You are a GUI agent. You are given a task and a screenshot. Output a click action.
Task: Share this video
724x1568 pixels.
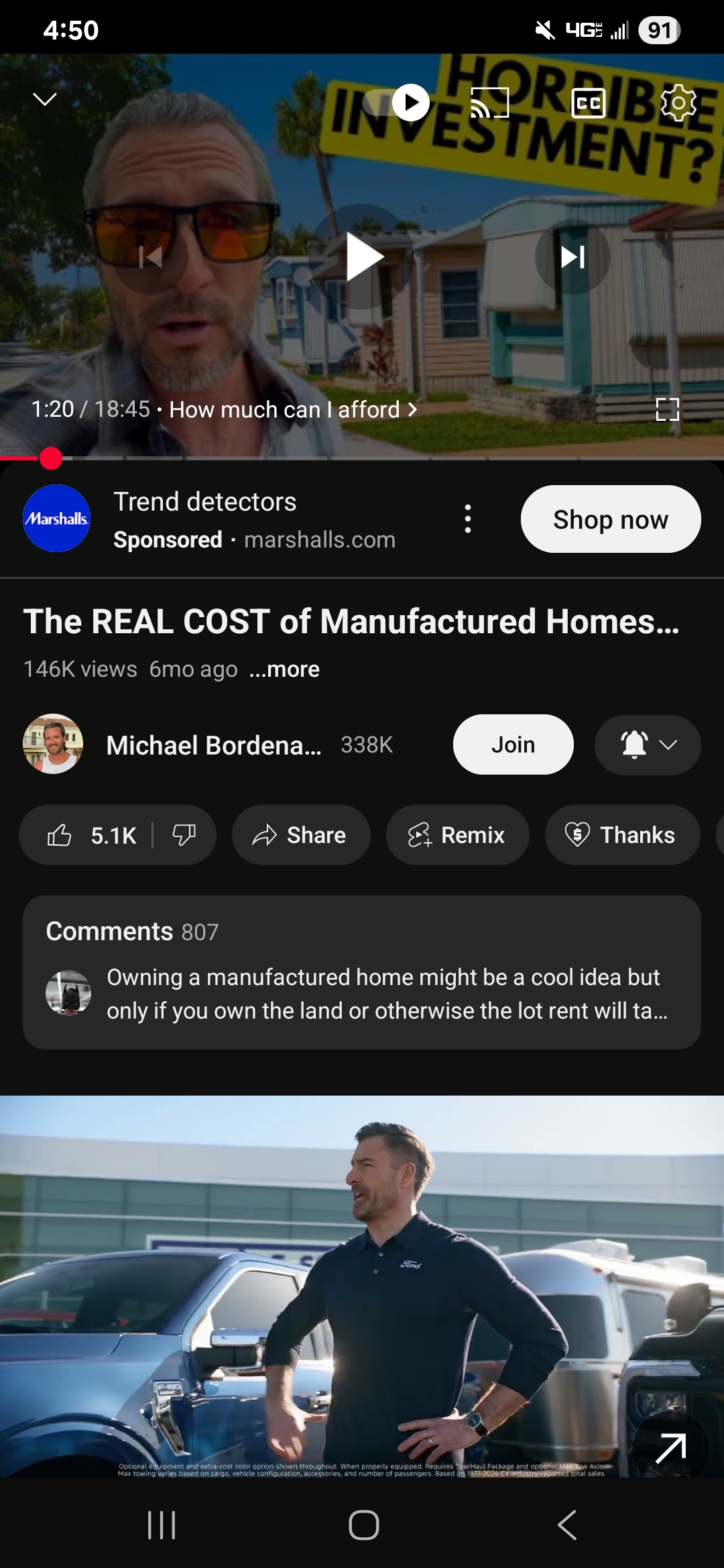coord(301,835)
